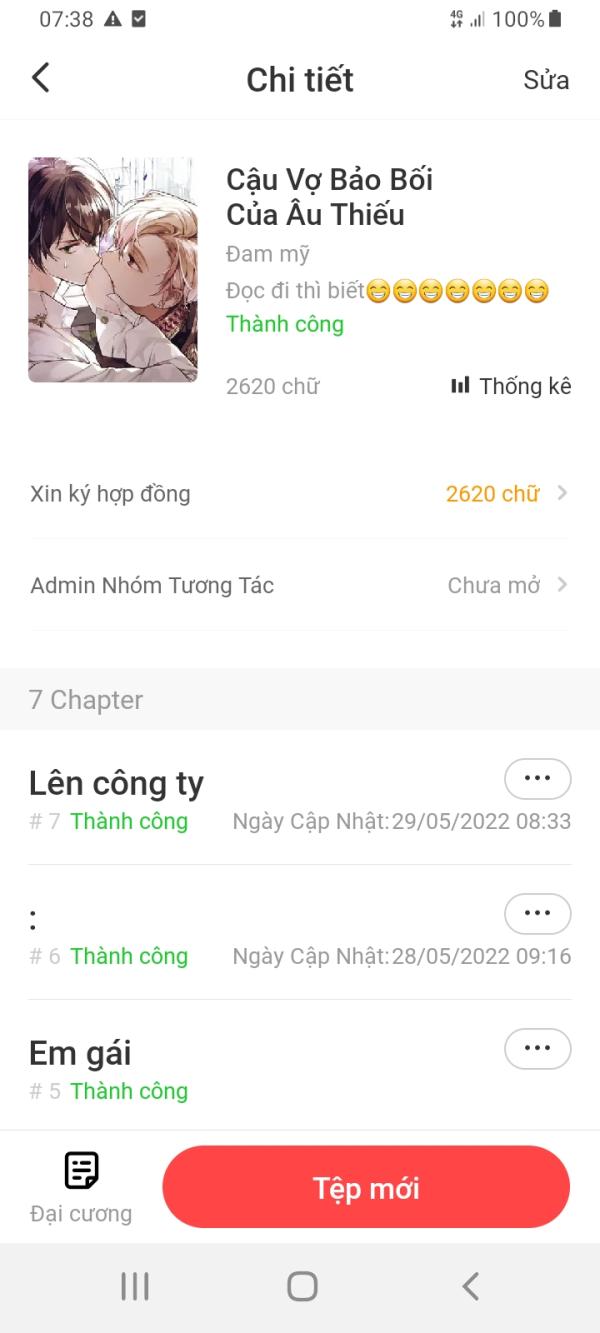Screen dimensions: 600x1333
Task: Open the Đại cương outline
Action: [81, 1187]
